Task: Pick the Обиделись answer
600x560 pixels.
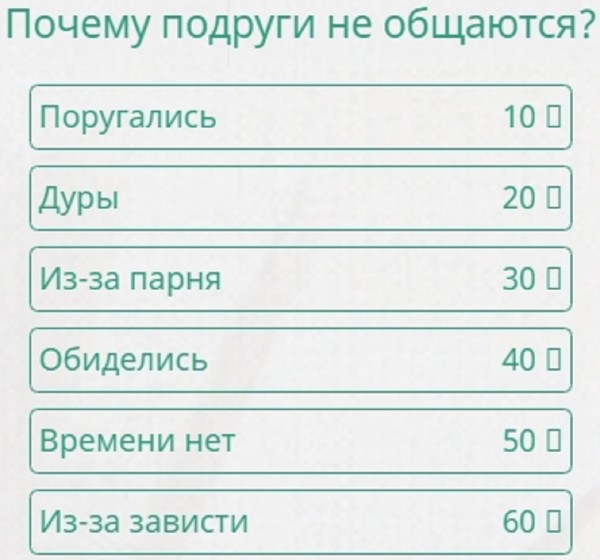Action: pos(300,360)
